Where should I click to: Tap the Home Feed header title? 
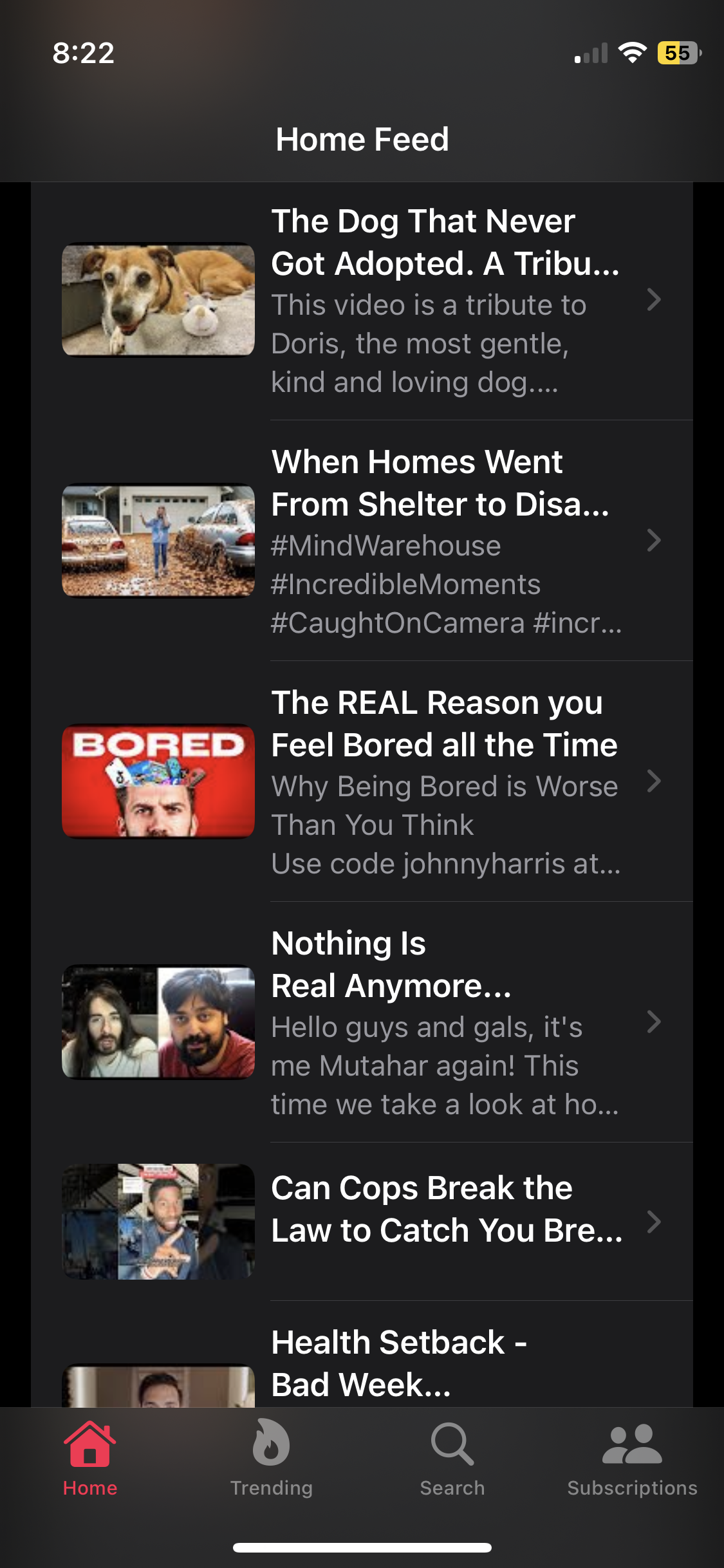(x=362, y=140)
